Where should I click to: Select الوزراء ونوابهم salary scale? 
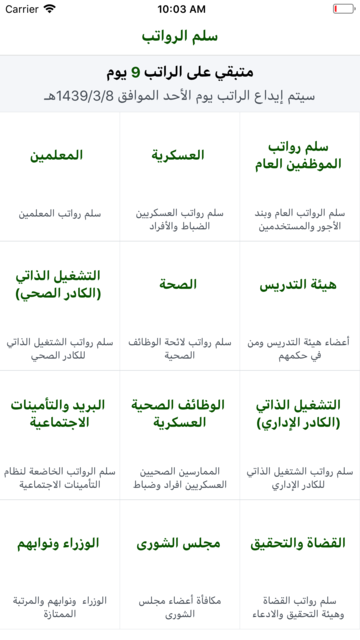tap(60, 564)
